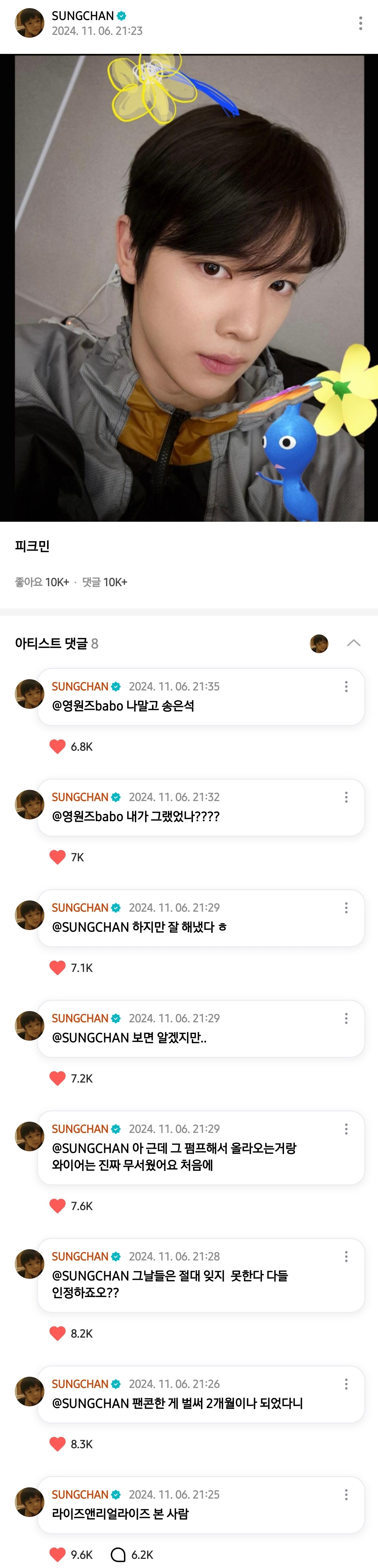378x1568 pixels.
Task: Like the comment with 7K likes
Action: pyautogui.click(x=58, y=857)
